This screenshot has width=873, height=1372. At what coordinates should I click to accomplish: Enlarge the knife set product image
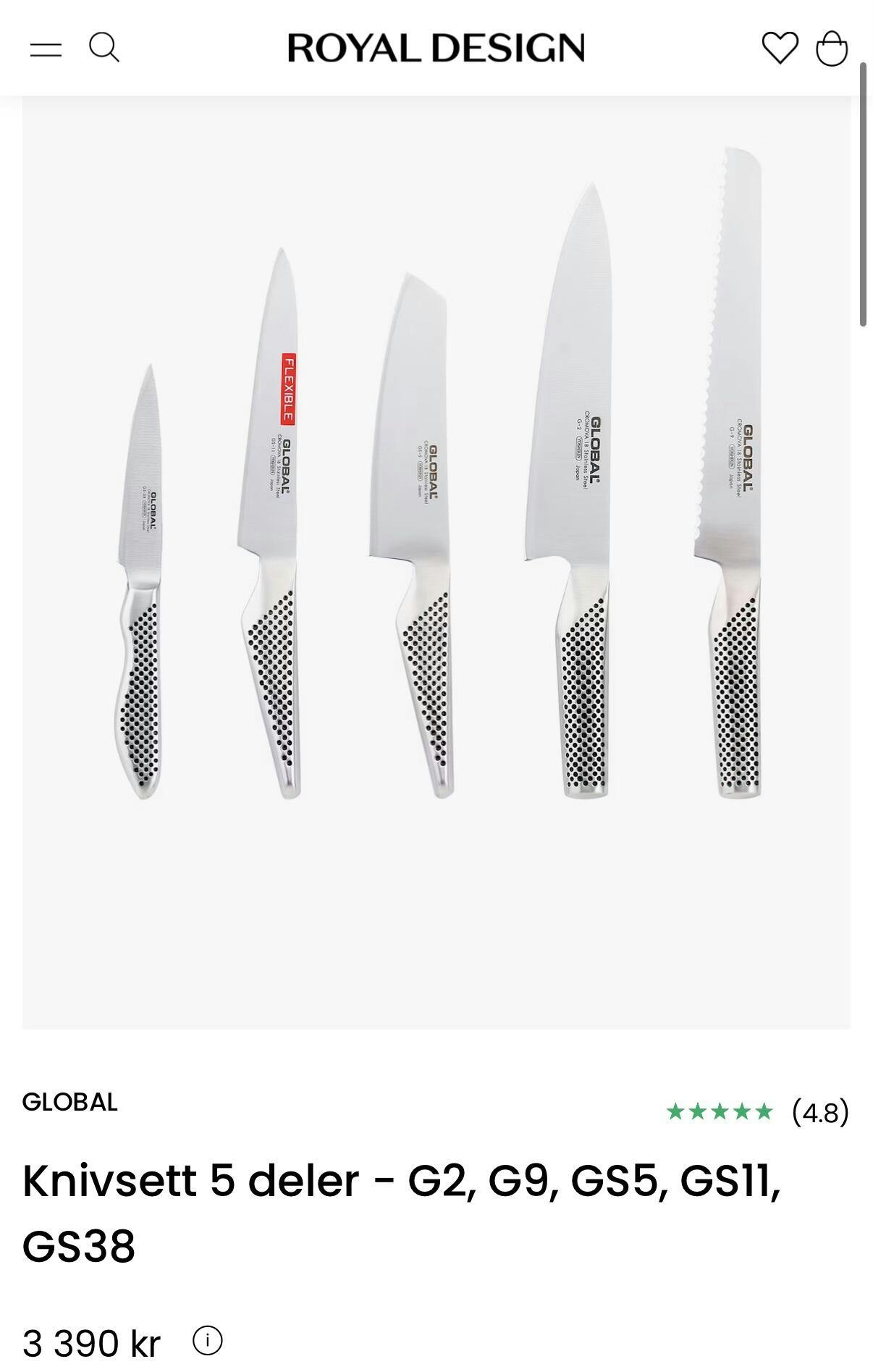click(x=436, y=561)
